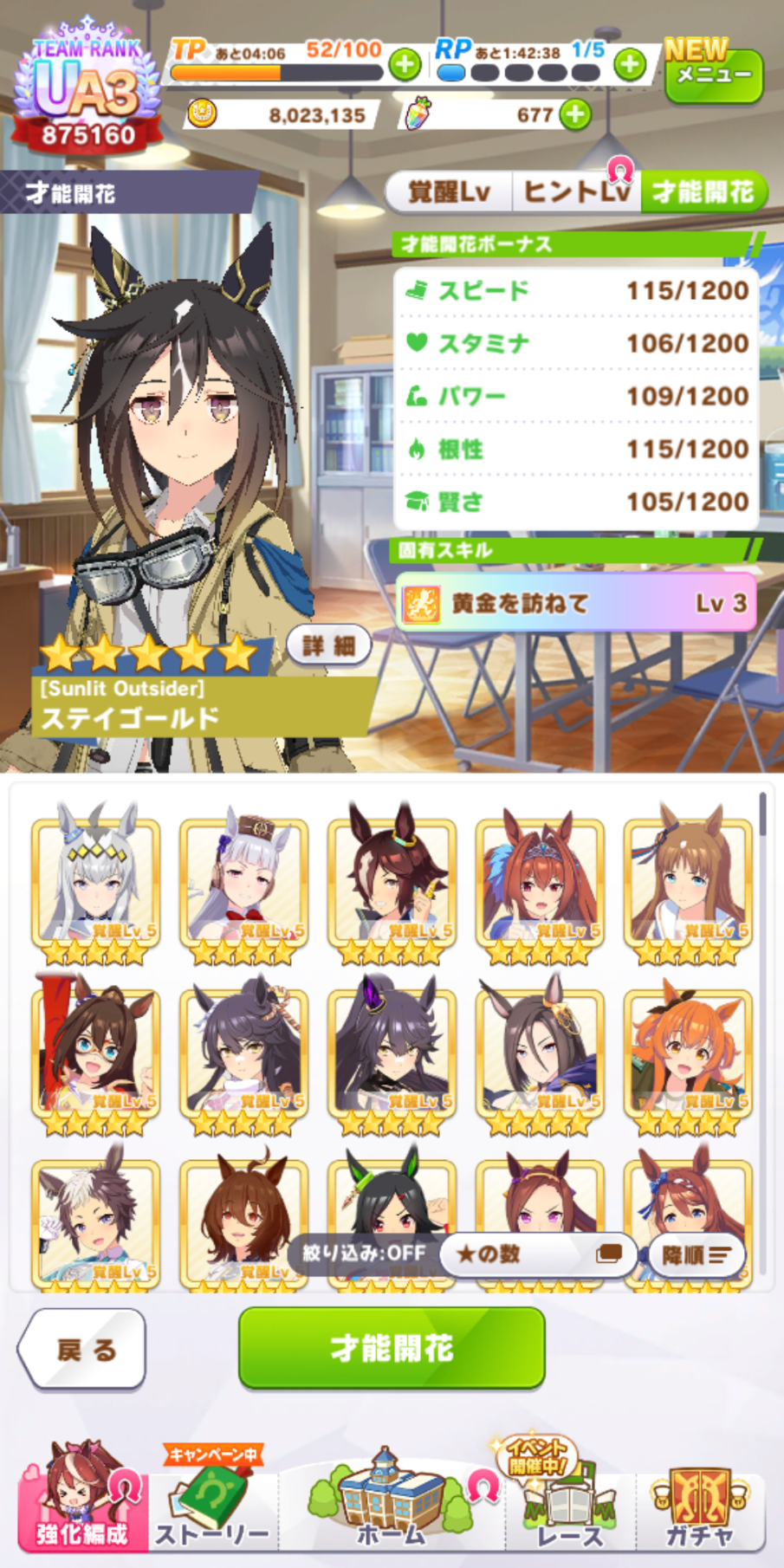Open the 絞り込み filter option
This screenshot has width=784, height=1568.
[x=364, y=1254]
